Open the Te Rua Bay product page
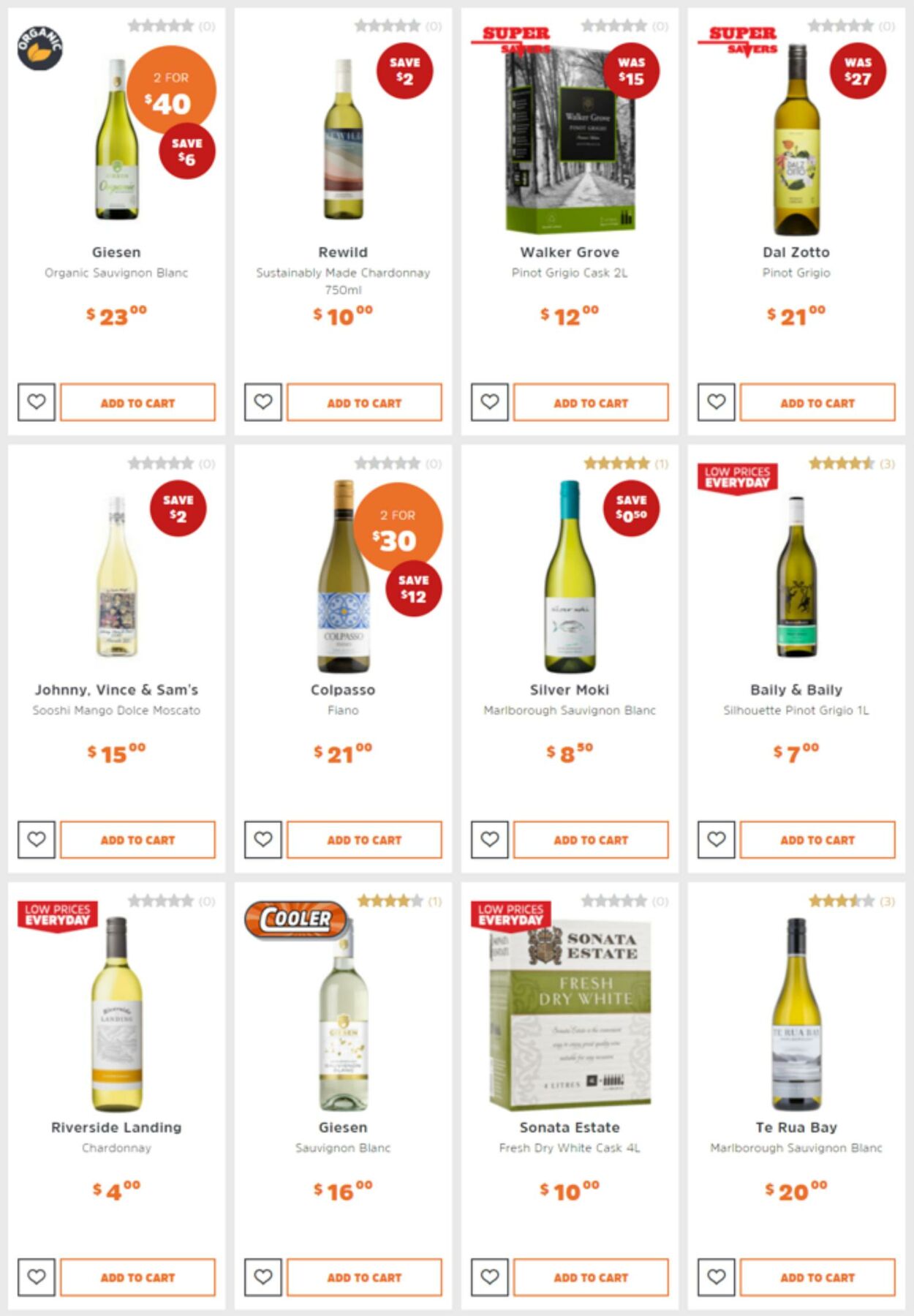The image size is (914, 1316). click(796, 1127)
